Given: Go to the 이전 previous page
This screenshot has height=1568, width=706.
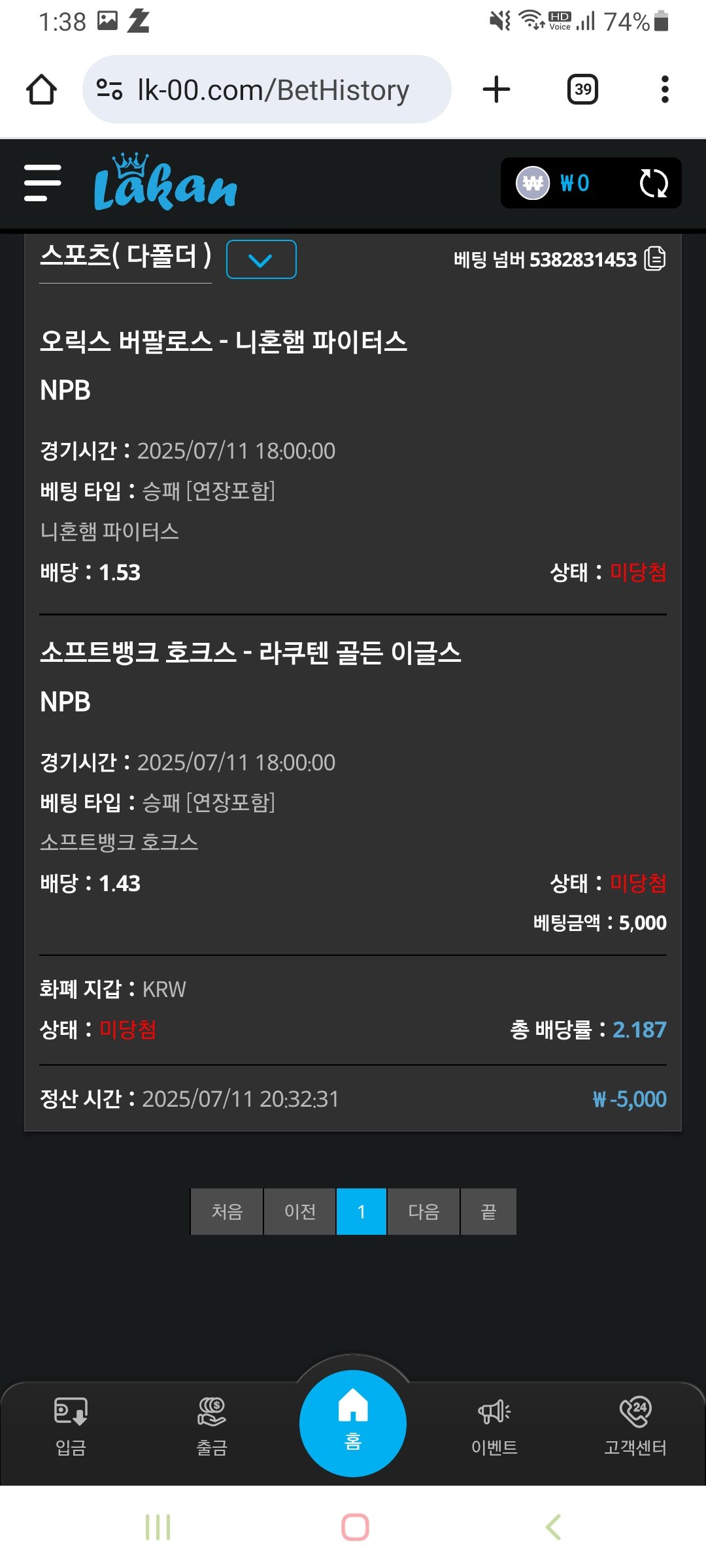Looking at the screenshot, I should tap(300, 1212).
